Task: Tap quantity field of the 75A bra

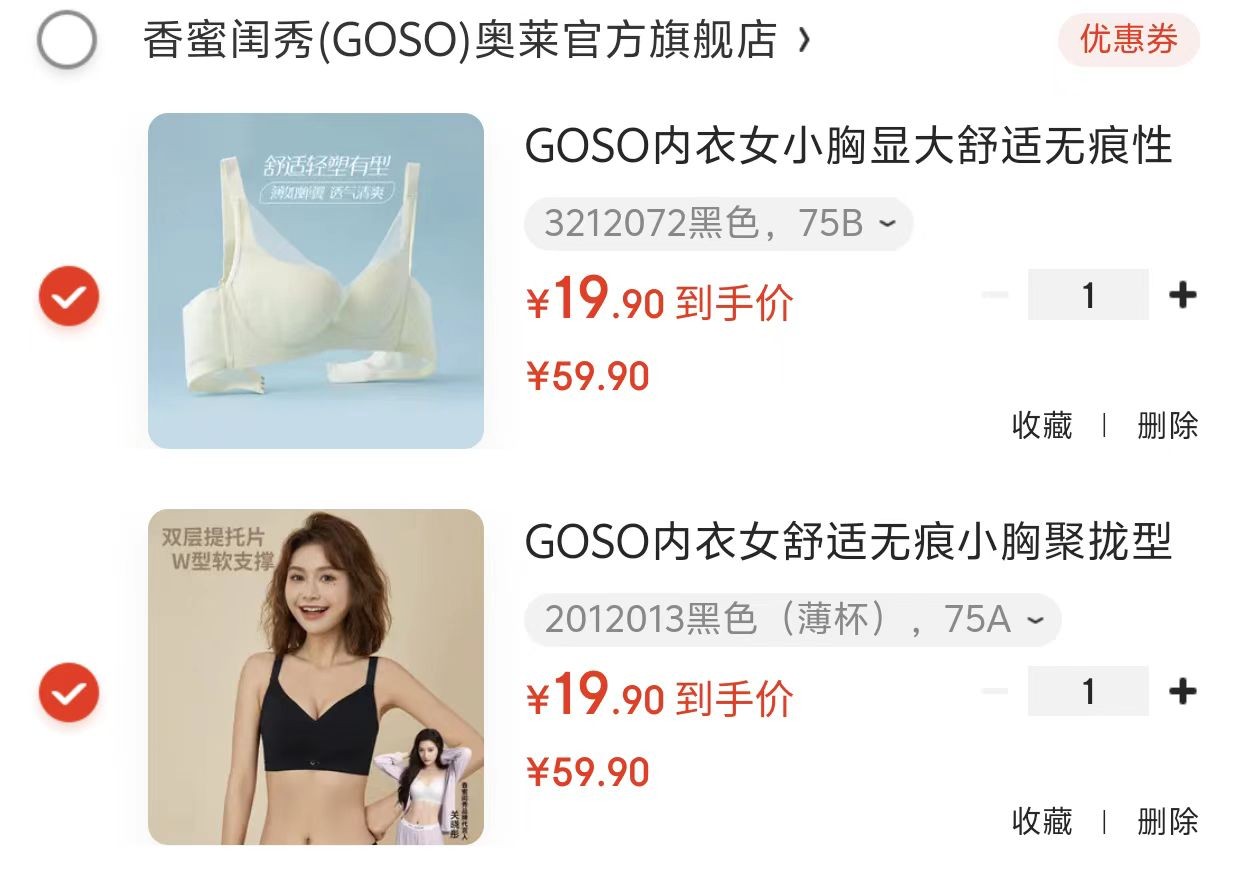Action: (x=1088, y=691)
